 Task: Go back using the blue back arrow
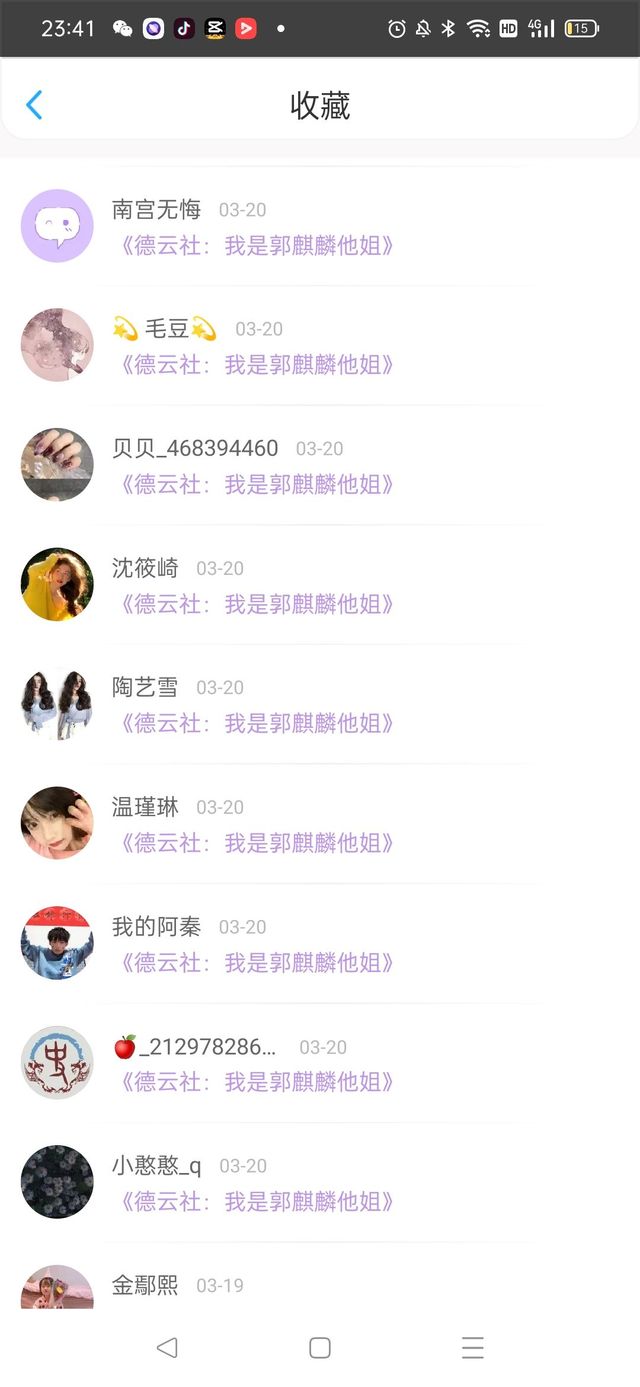point(34,105)
